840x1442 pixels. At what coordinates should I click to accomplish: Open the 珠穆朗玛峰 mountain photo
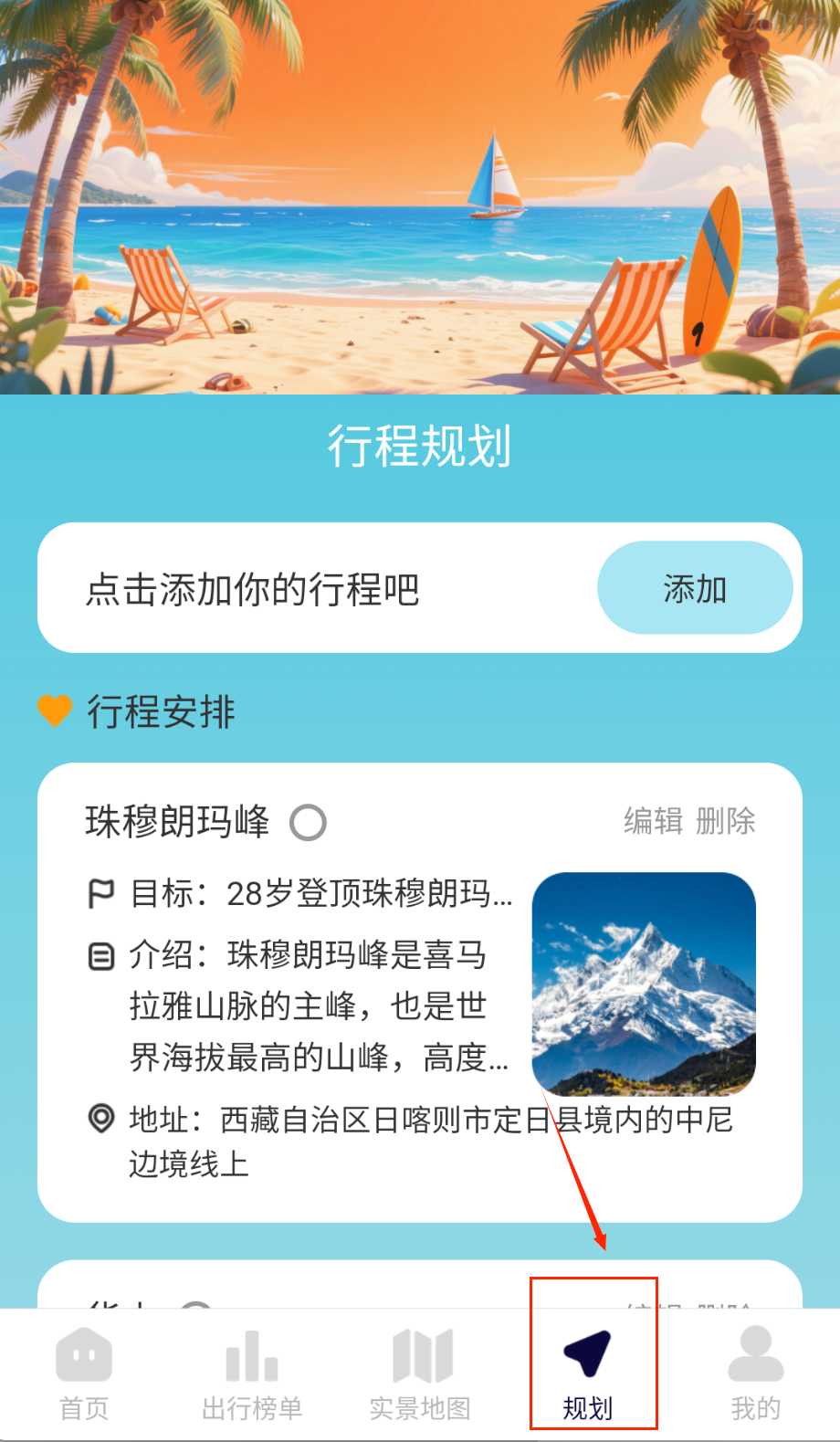point(644,984)
